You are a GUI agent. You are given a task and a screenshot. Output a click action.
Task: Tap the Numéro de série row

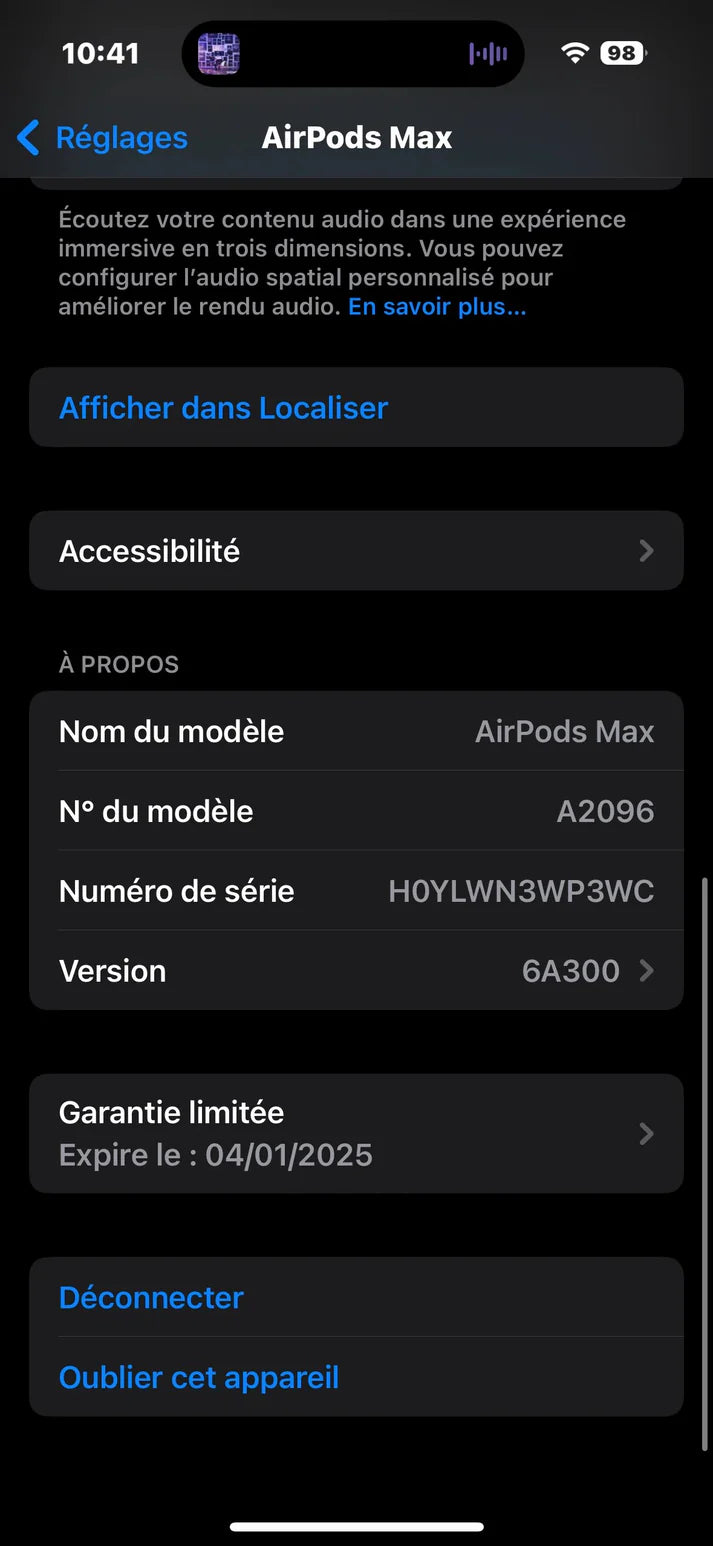point(356,891)
